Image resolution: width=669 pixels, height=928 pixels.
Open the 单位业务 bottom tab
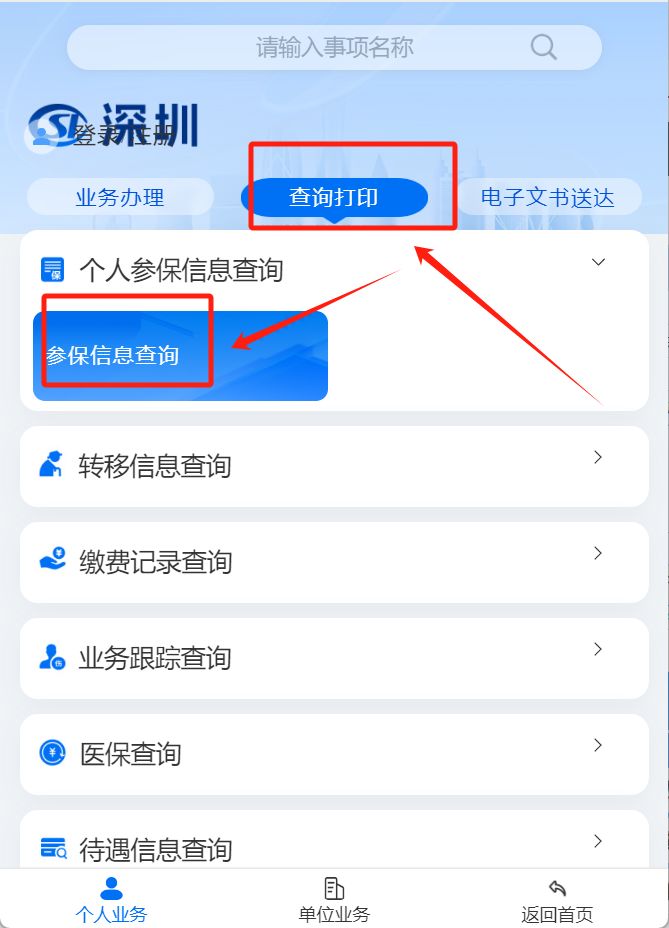coord(334,899)
